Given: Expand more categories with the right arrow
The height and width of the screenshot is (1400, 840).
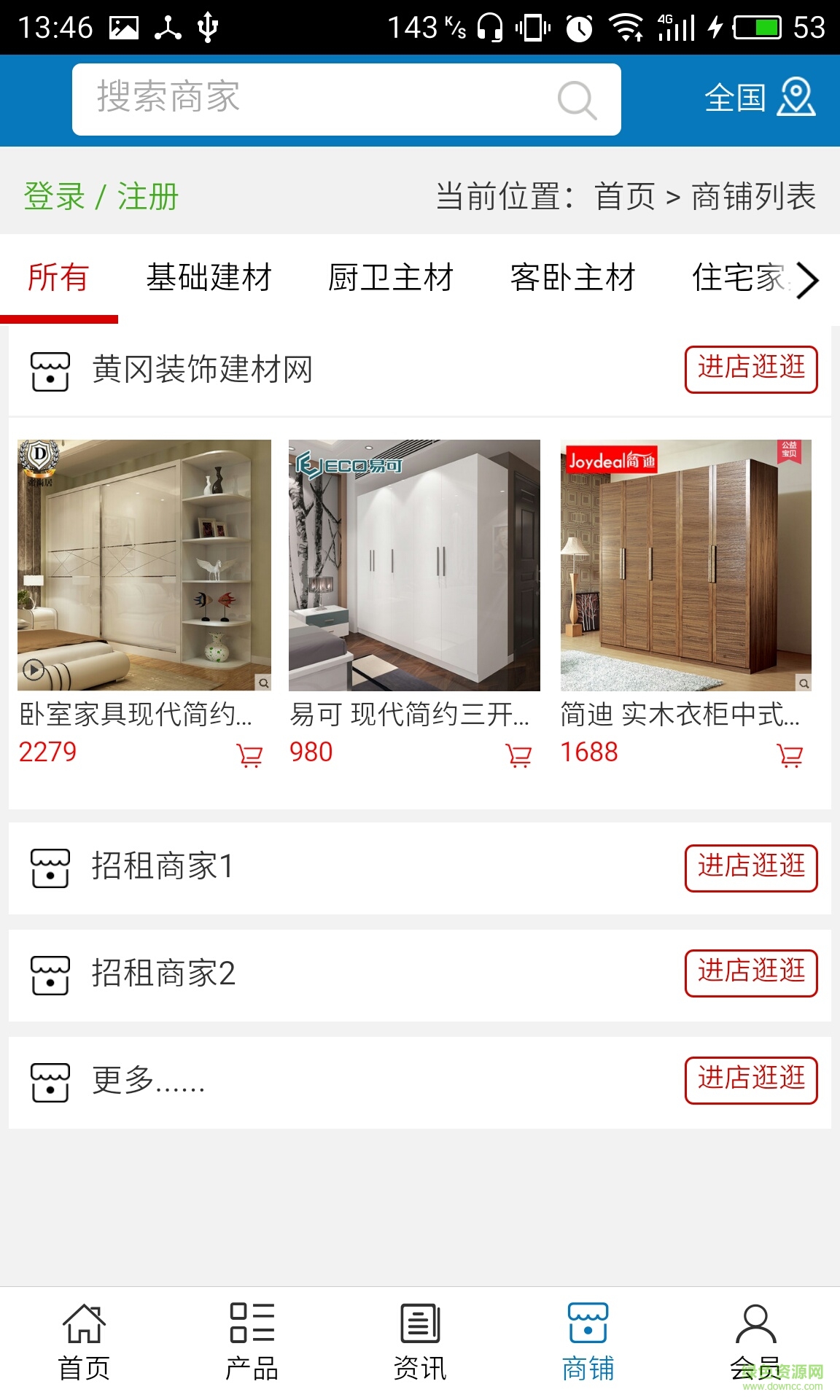Looking at the screenshot, I should (x=808, y=280).
